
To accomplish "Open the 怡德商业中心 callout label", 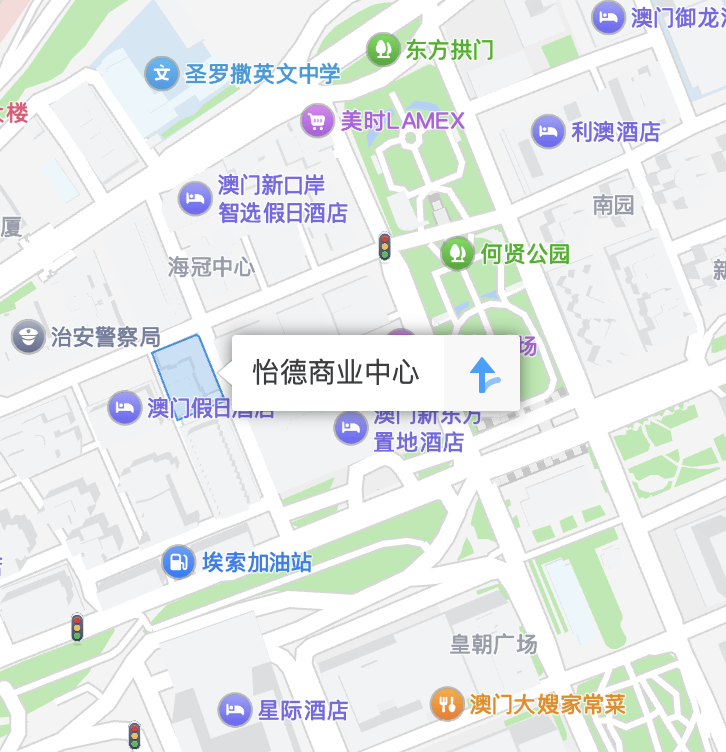I will pos(335,373).
